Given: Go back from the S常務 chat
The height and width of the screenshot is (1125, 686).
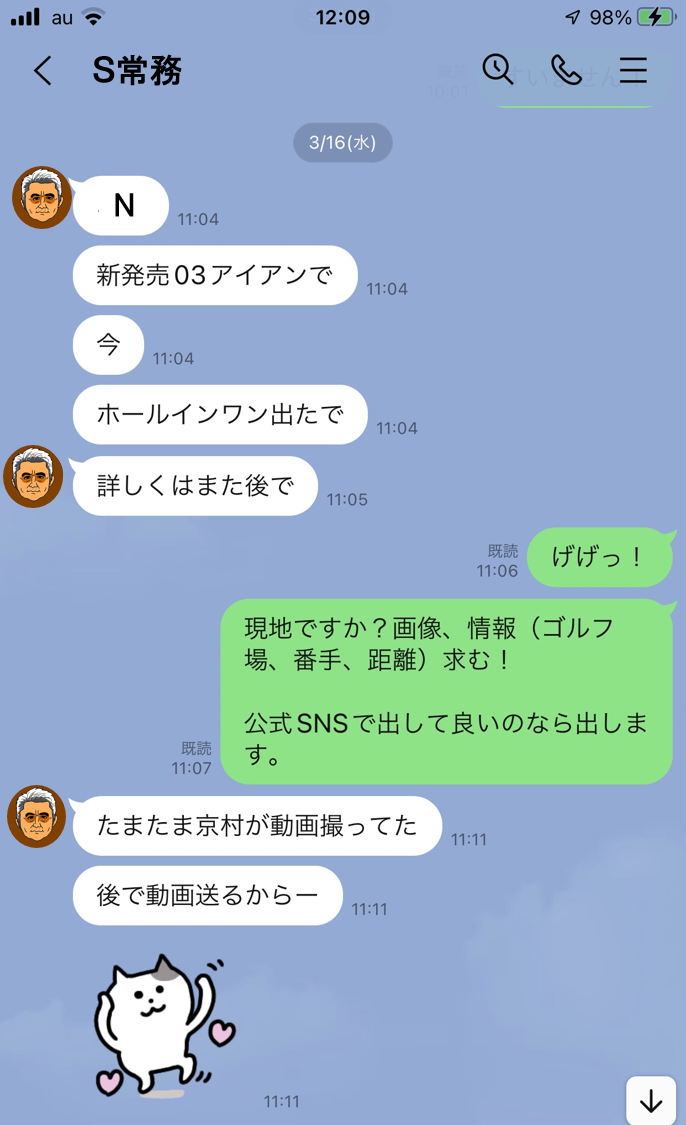Looking at the screenshot, I should [43, 70].
